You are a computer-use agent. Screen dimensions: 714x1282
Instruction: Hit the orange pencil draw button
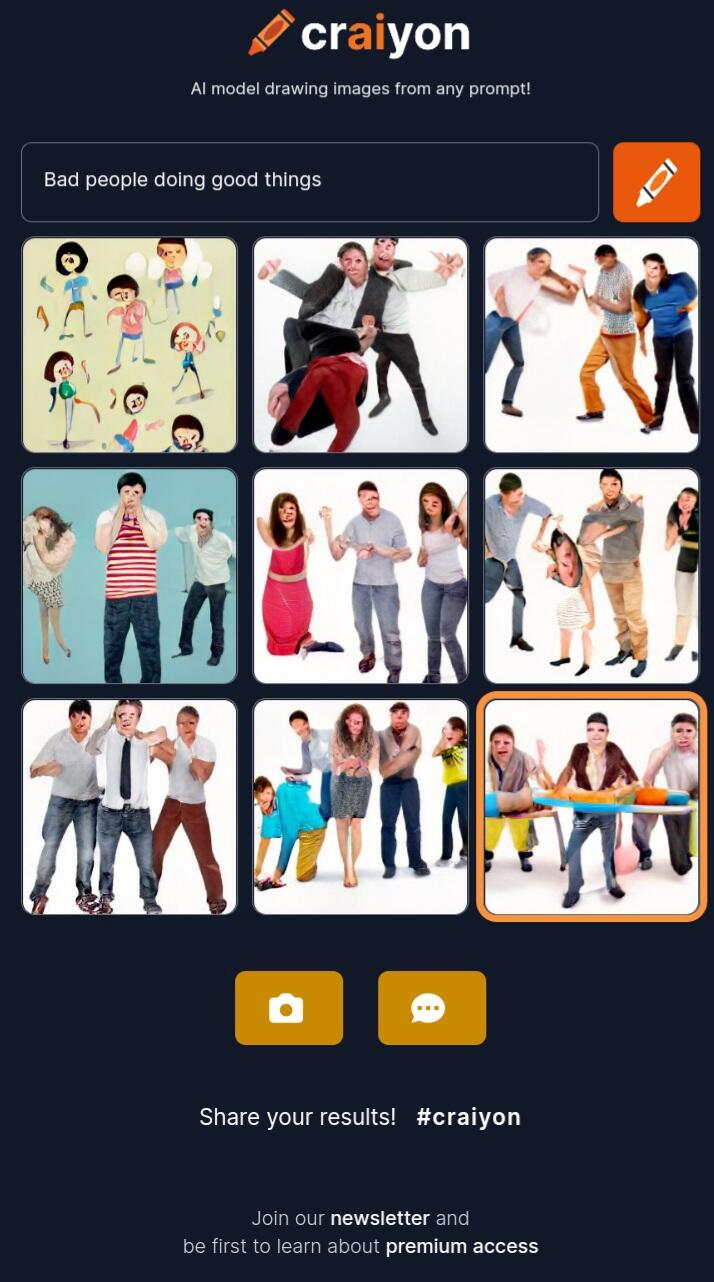(x=656, y=181)
